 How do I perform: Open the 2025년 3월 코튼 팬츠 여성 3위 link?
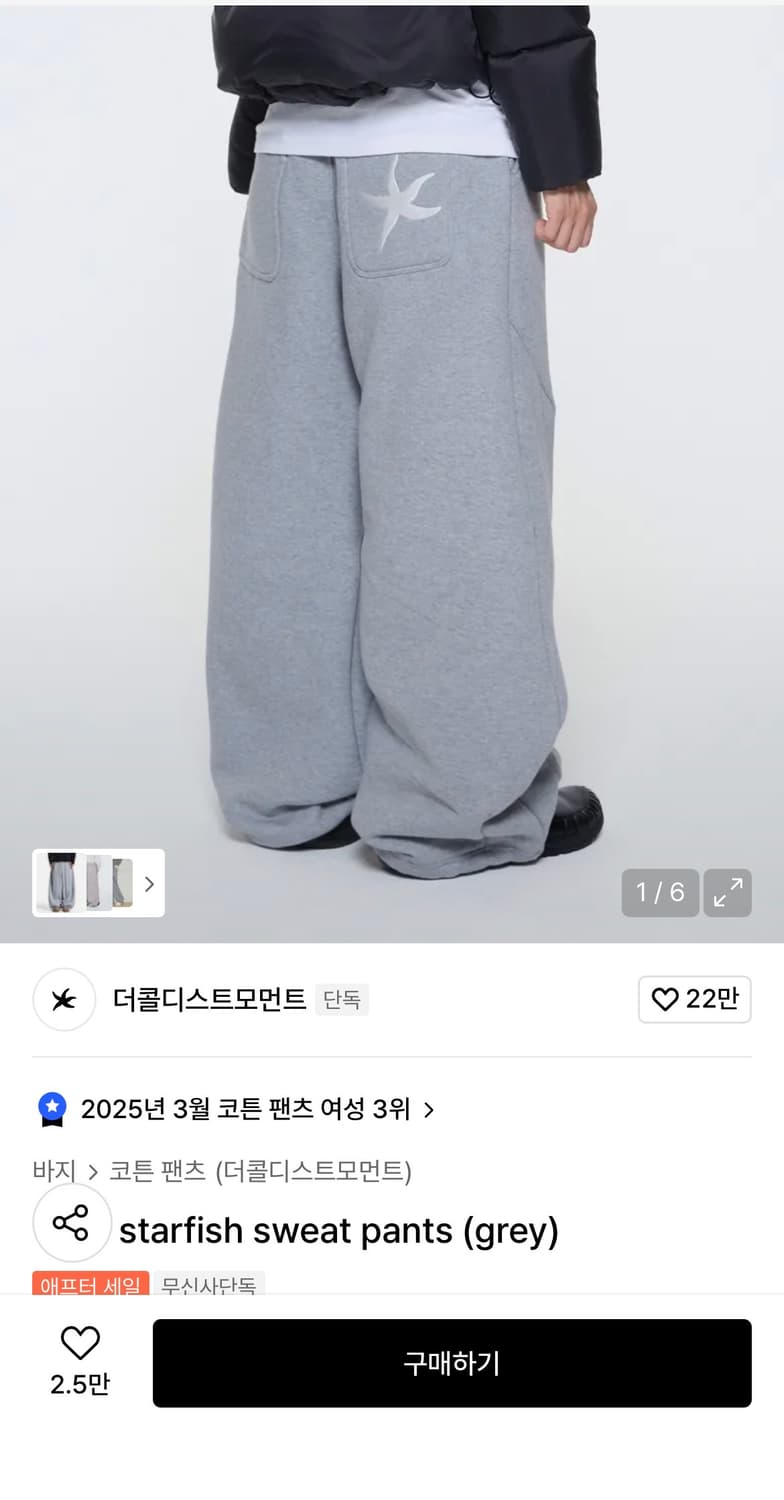(x=240, y=1109)
